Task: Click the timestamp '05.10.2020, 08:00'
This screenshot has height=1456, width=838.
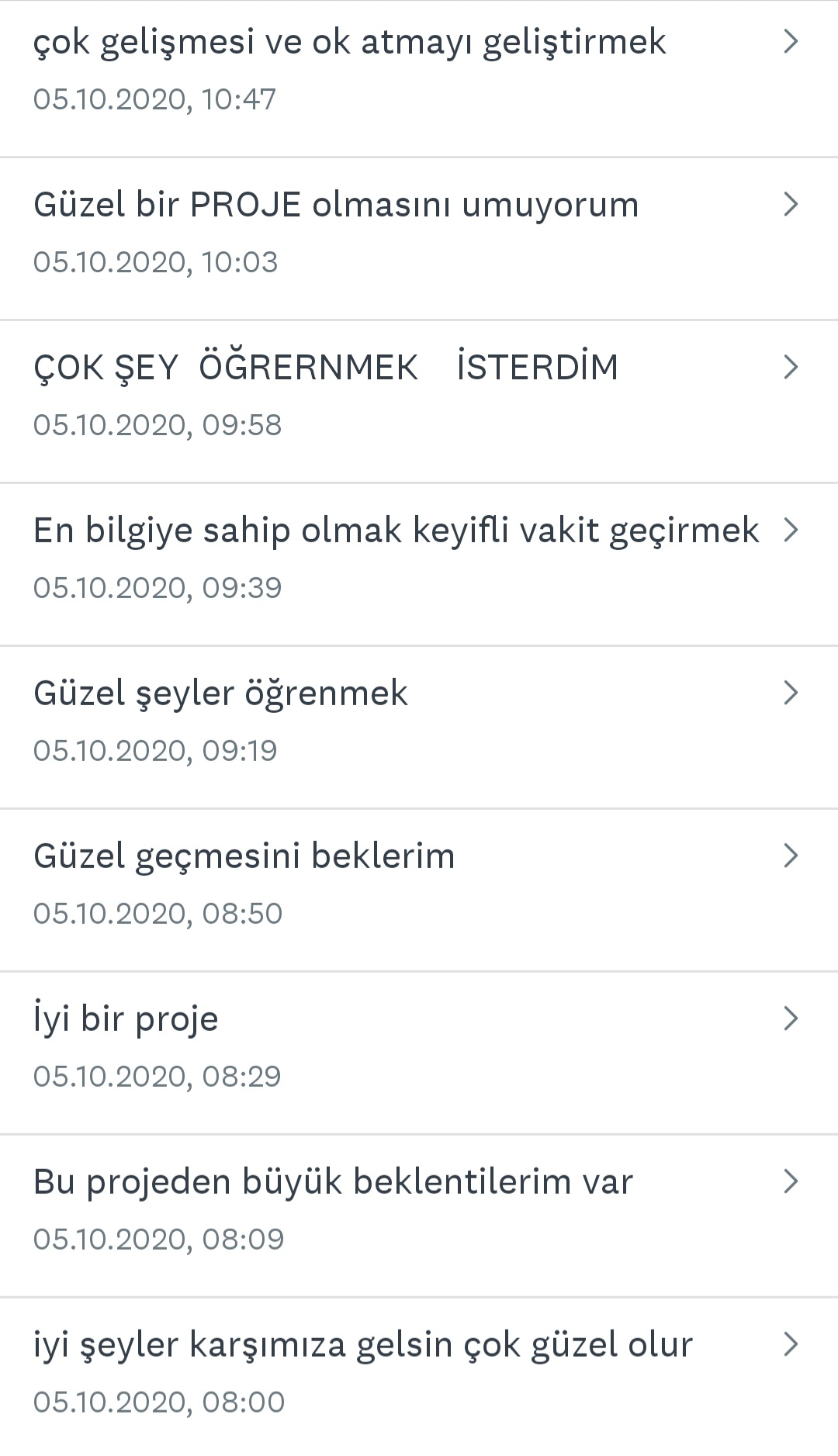Action: pyautogui.click(x=158, y=1401)
